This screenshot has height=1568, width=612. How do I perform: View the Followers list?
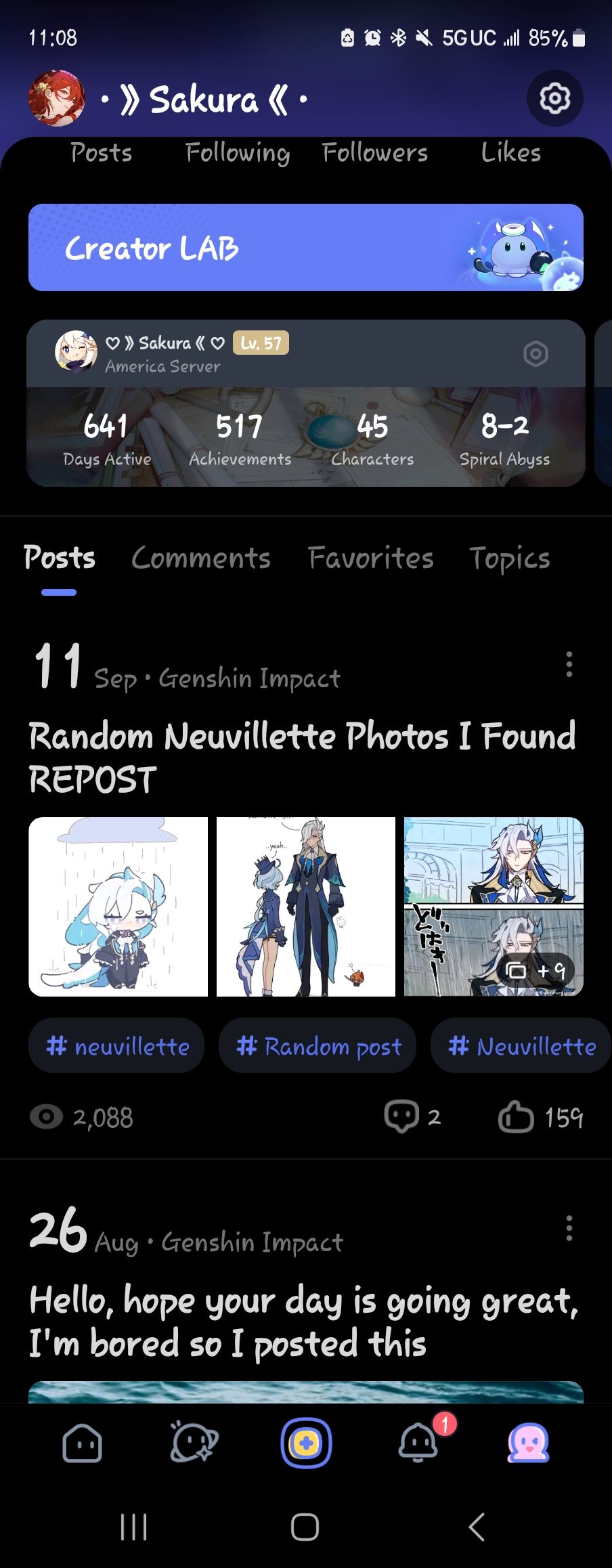pos(375,153)
